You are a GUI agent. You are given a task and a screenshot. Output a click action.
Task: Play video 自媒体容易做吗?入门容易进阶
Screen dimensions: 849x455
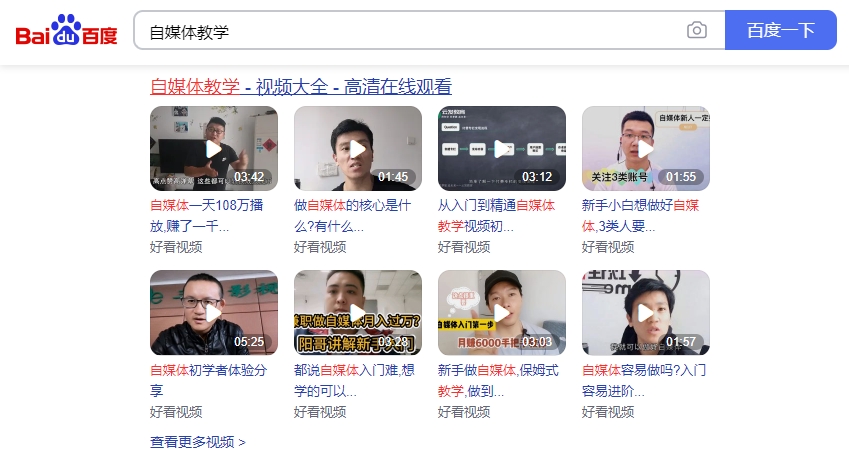(x=646, y=313)
